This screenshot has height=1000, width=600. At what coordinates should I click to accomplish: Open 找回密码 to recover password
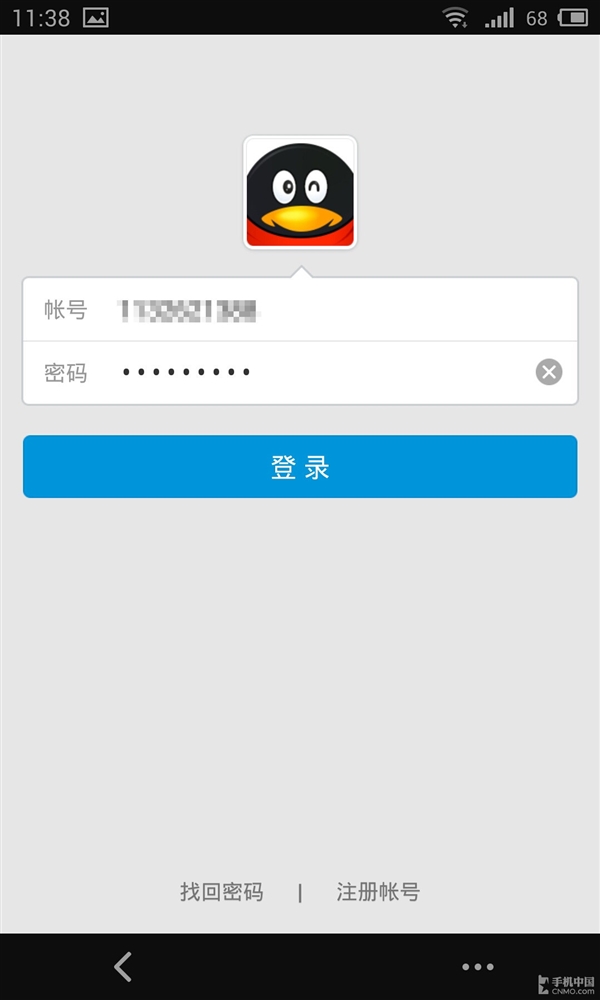[x=221, y=892]
